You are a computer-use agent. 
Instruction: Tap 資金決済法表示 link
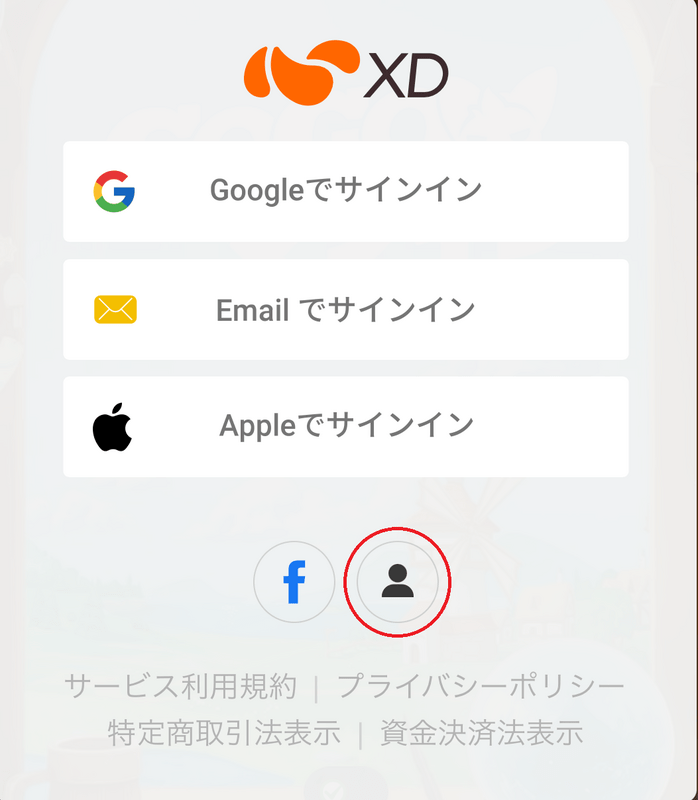(481, 733)
